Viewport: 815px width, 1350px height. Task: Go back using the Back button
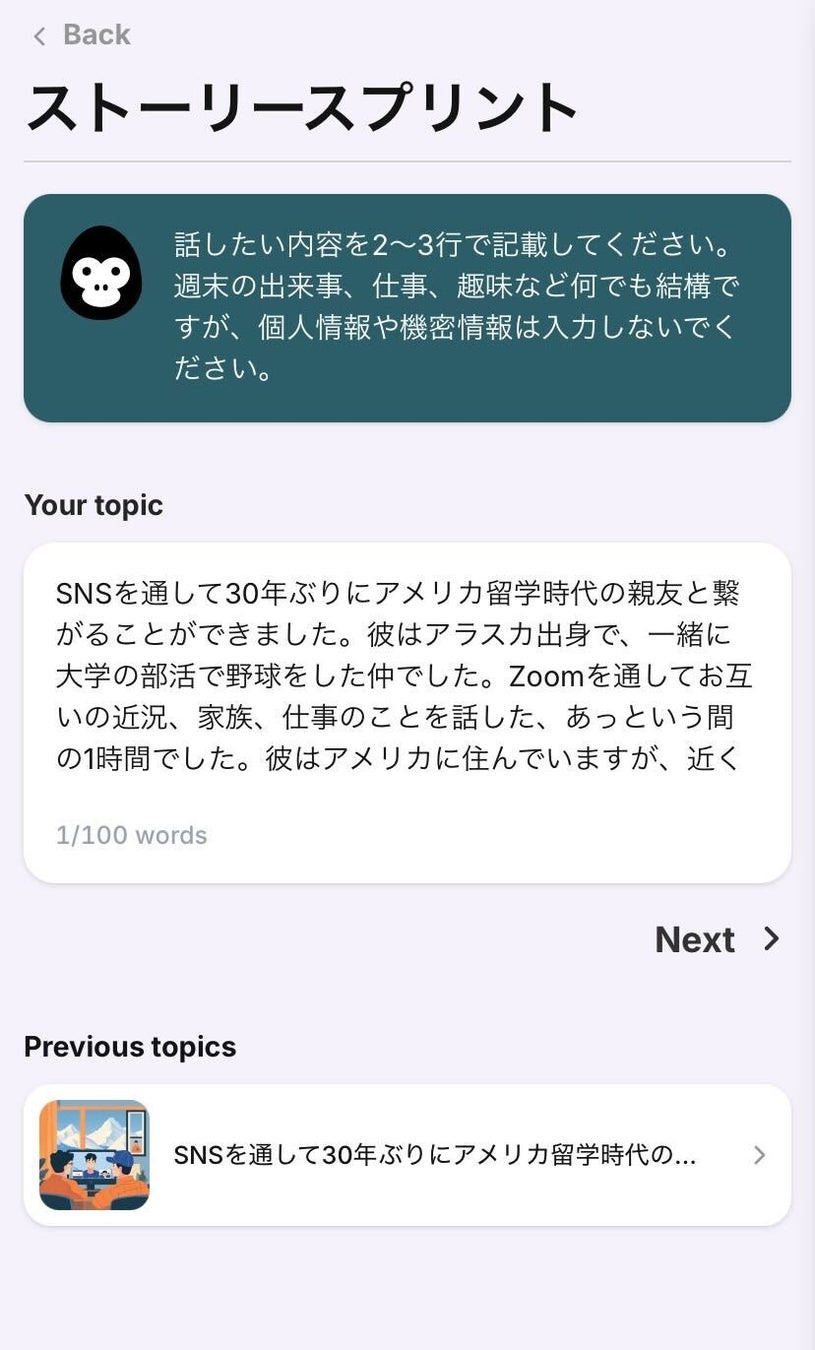(81, 35)
